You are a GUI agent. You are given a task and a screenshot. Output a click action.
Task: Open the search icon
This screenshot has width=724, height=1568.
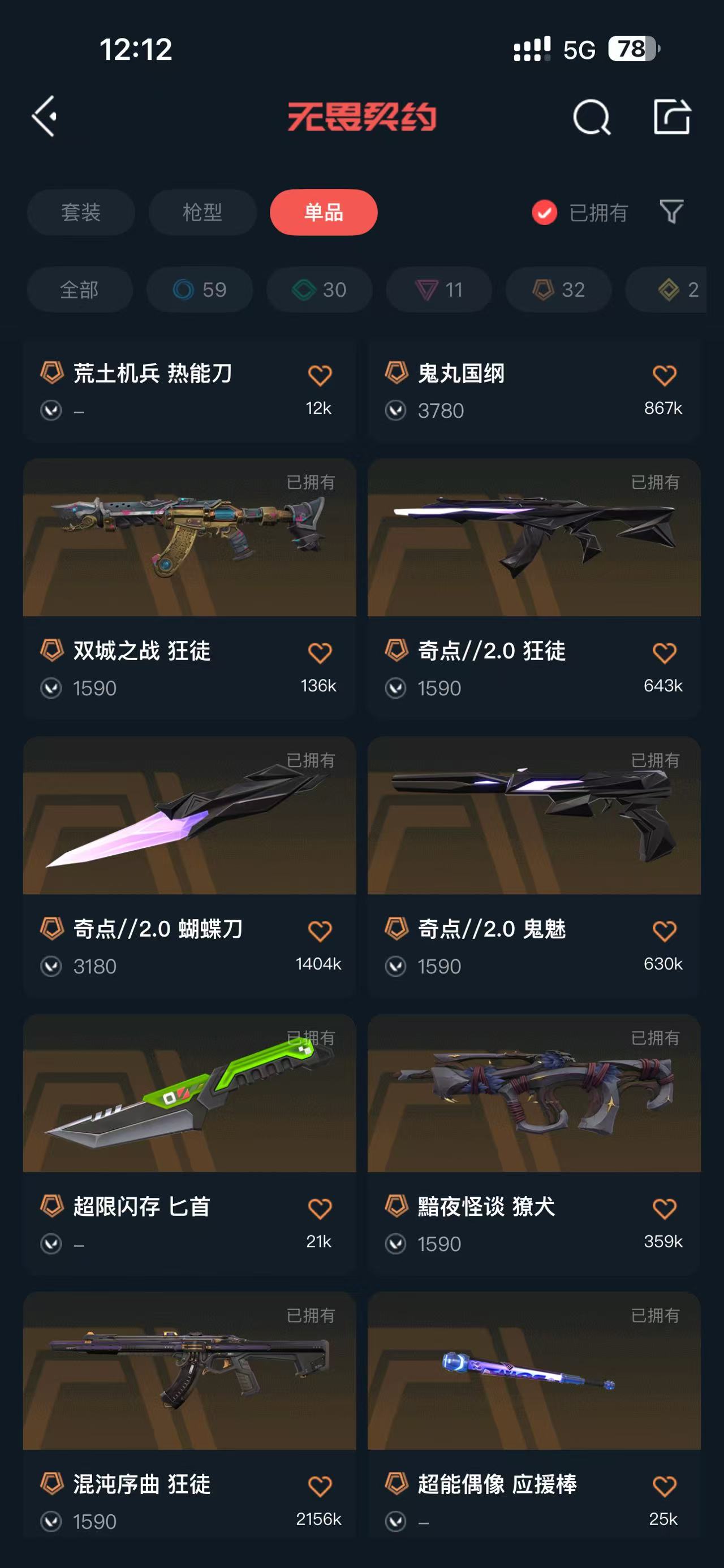(x=591, y=117)
